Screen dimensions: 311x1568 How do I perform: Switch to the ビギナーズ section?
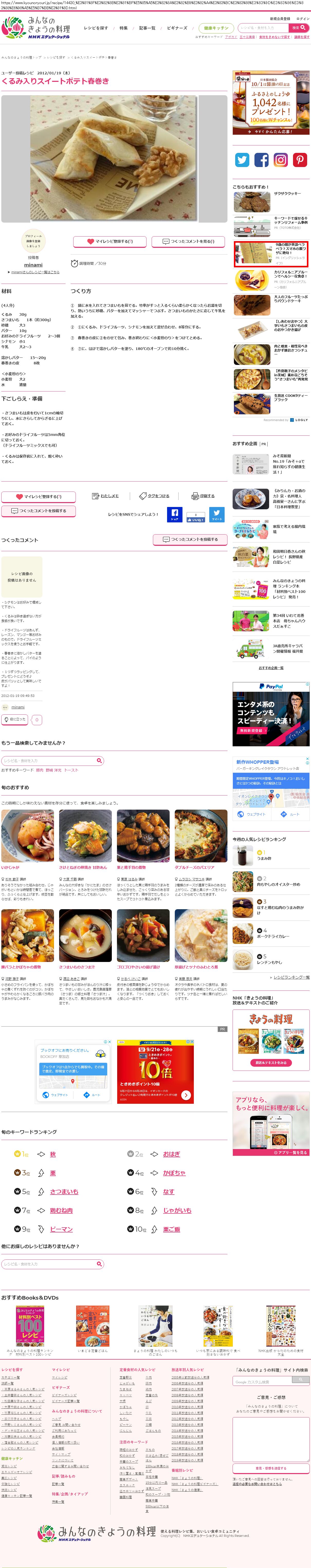tap(177, 28)
